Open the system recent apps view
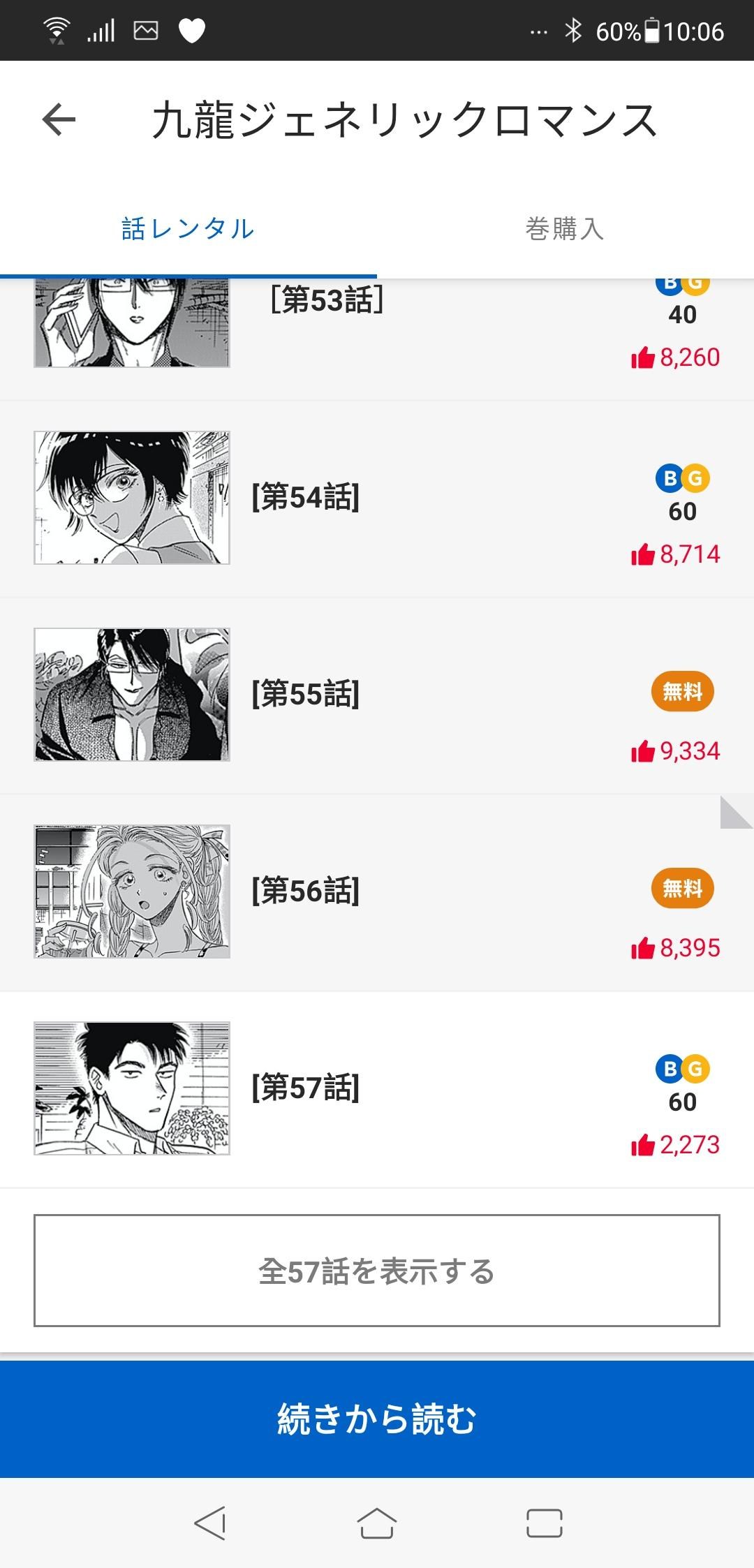Screen dimensions: 754x1568 (544, 1523)
